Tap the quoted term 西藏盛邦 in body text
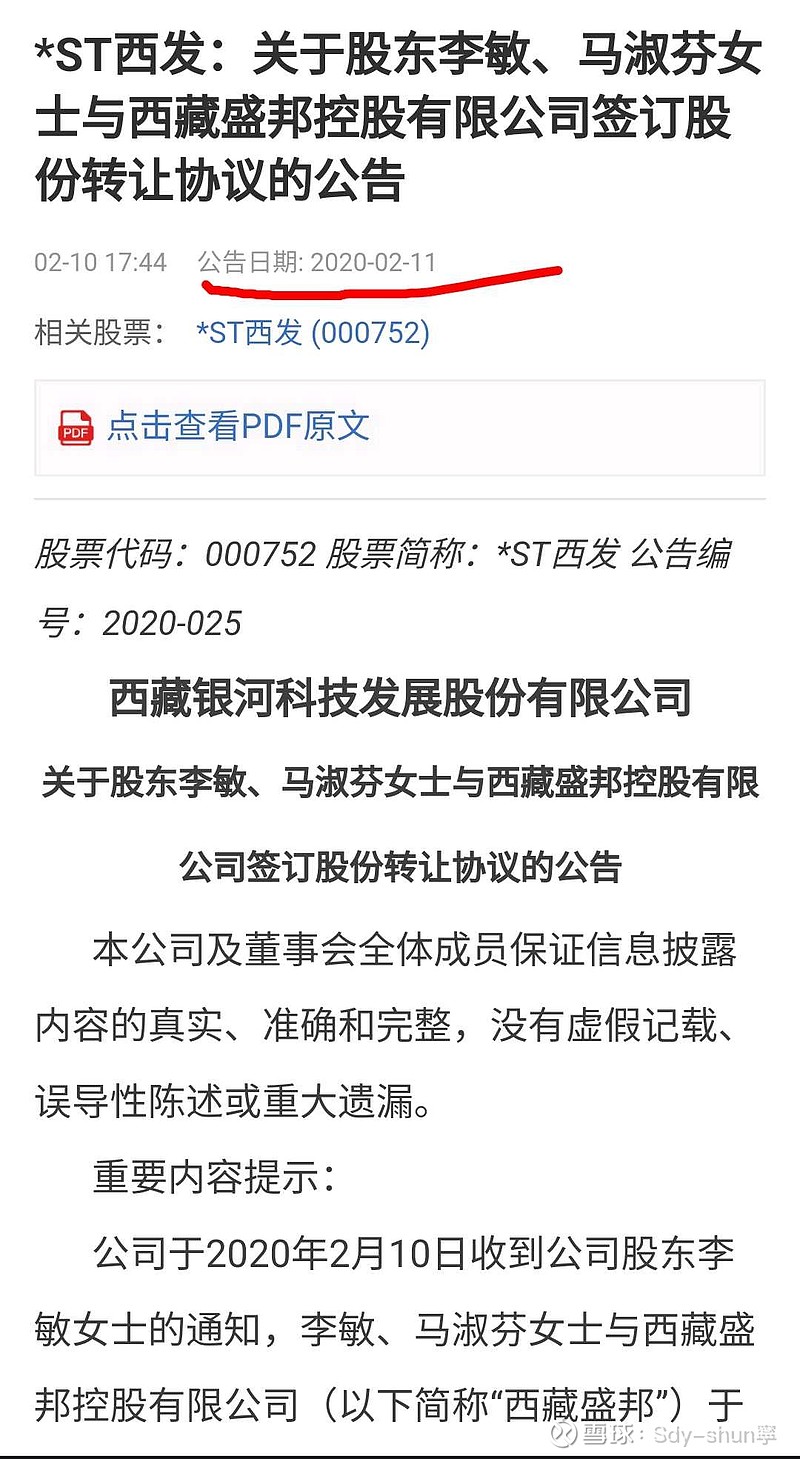Image resolution: width=800 pixels, height=1459 pixels. (x=582, y=1398)
